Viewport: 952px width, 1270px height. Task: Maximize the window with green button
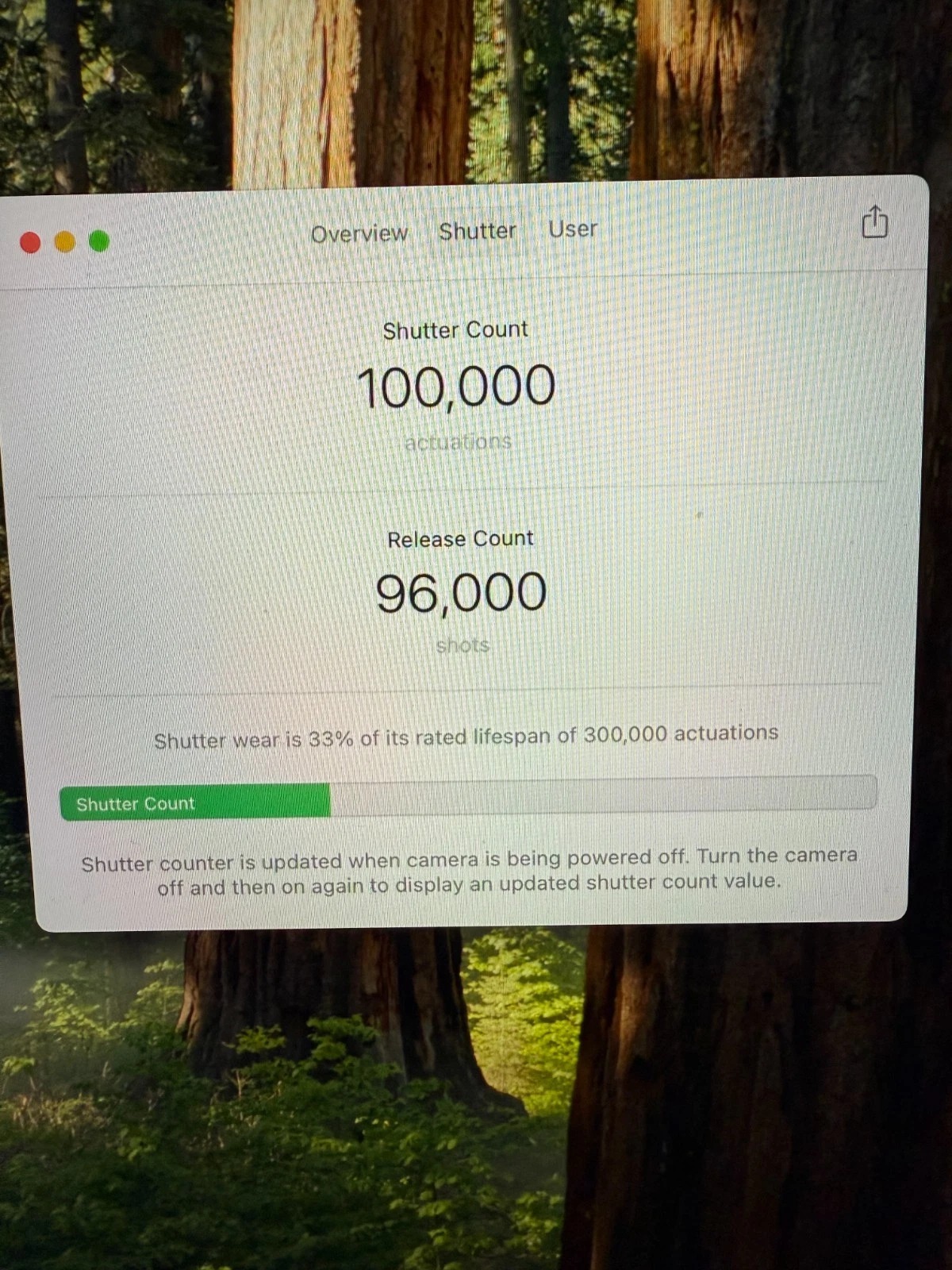(x=99, y=241)
